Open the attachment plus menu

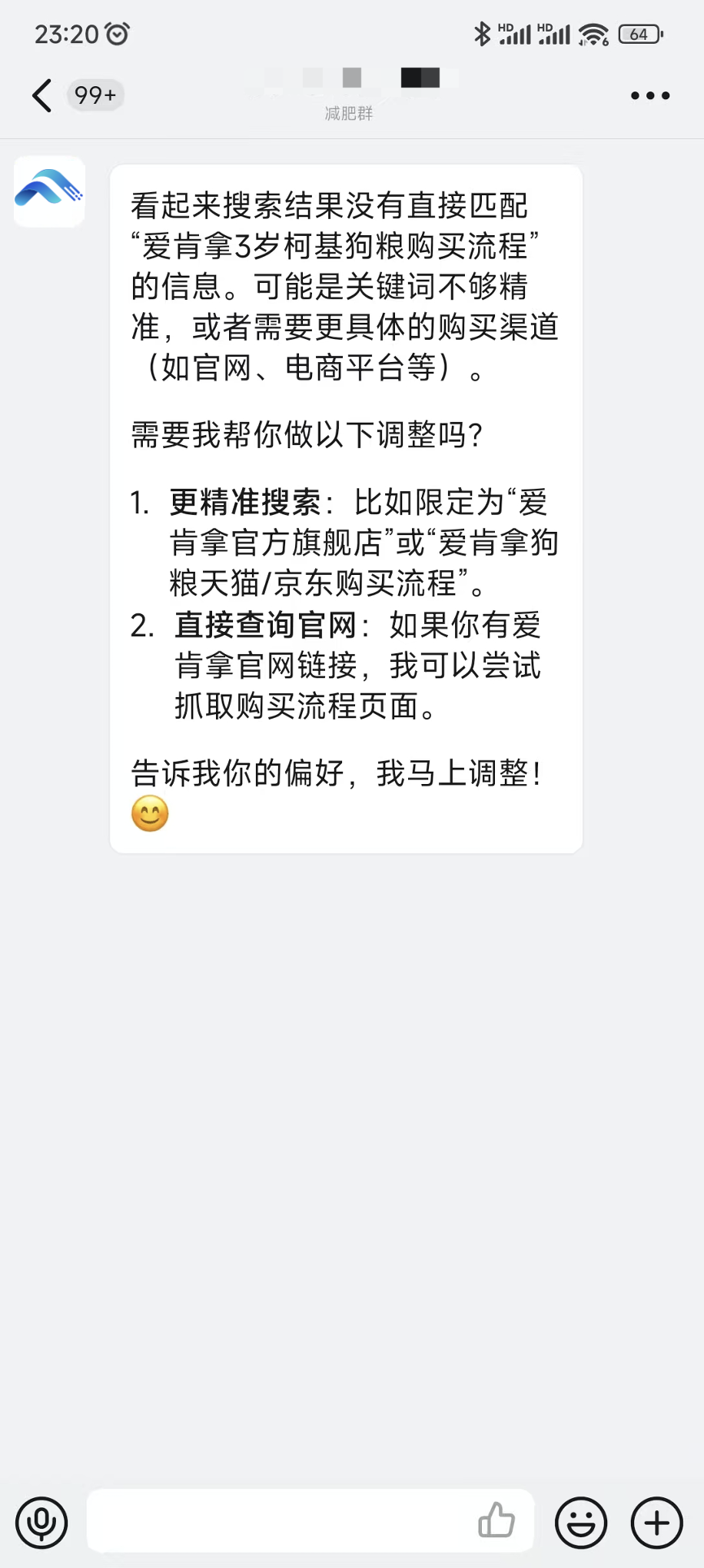pyautogui.click(x=655, y=1523)
